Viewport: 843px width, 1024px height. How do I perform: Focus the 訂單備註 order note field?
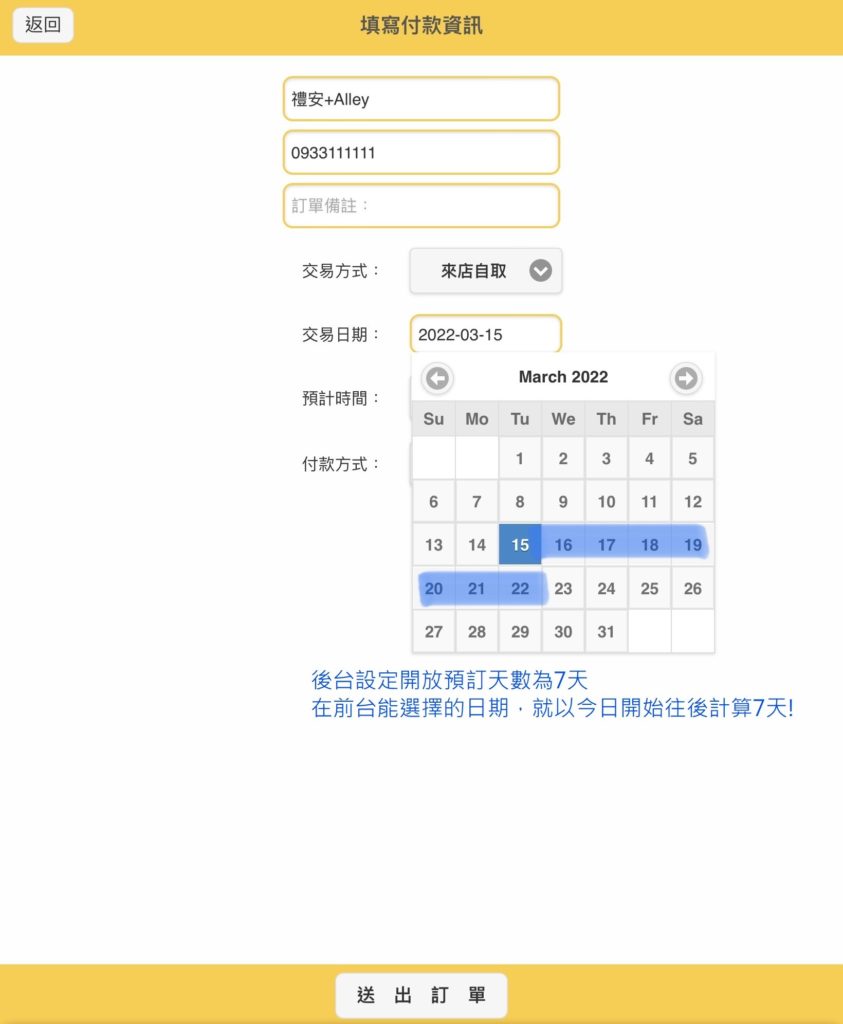click(421, 206)
